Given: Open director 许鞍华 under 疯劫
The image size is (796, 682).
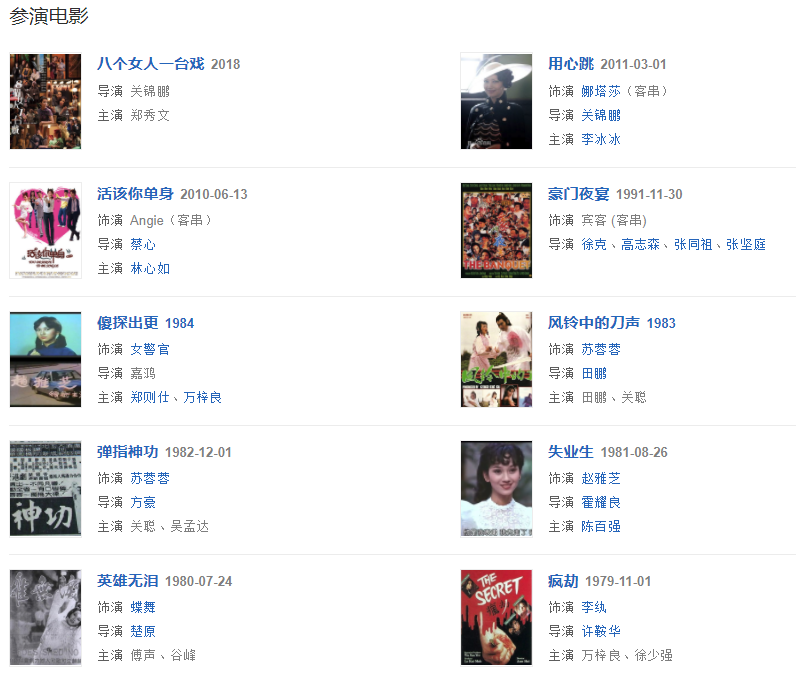Looking at the screenshot, I should click(600, 631).
